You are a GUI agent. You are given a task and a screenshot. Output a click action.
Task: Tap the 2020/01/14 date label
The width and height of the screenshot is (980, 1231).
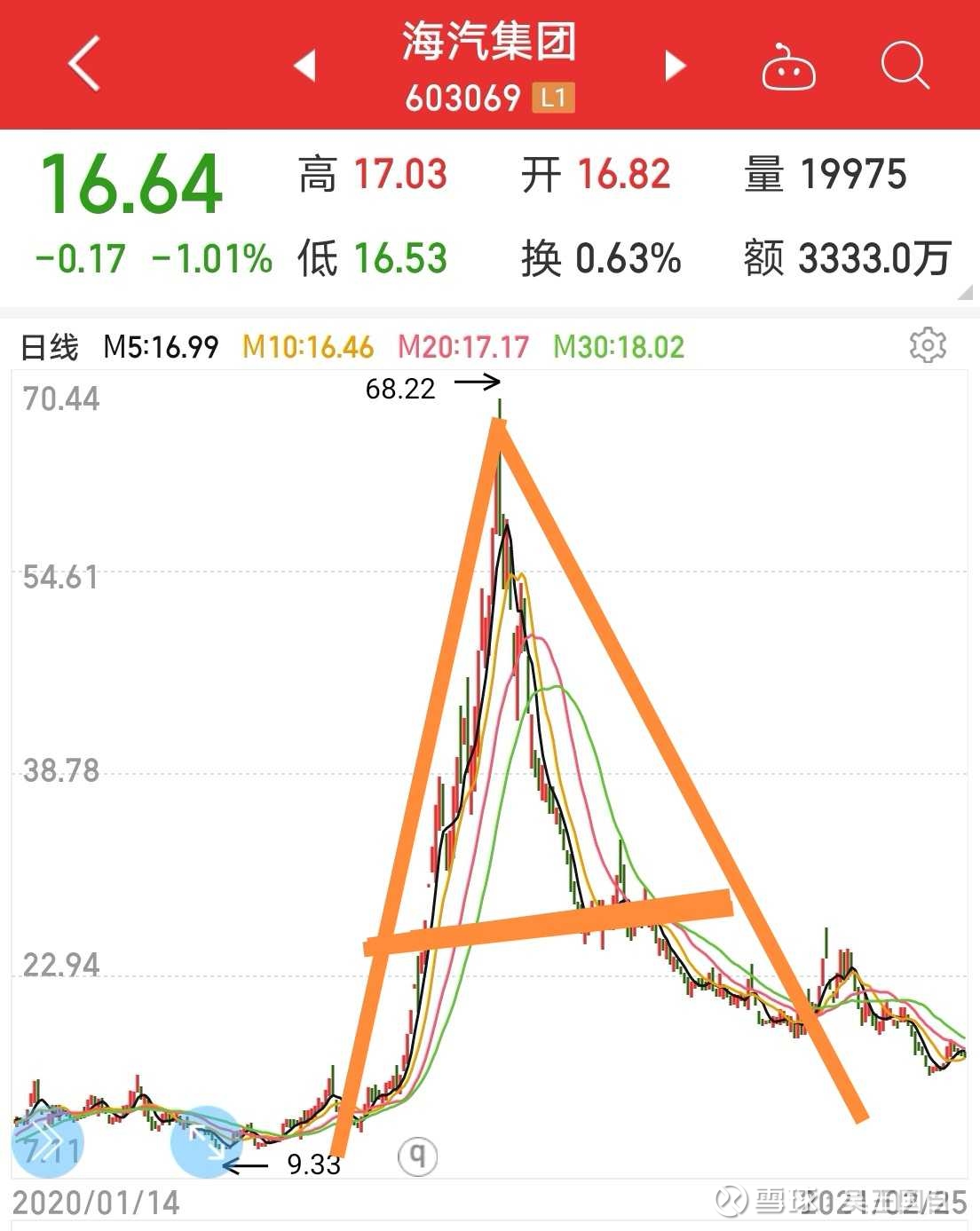click(98, 1204)
